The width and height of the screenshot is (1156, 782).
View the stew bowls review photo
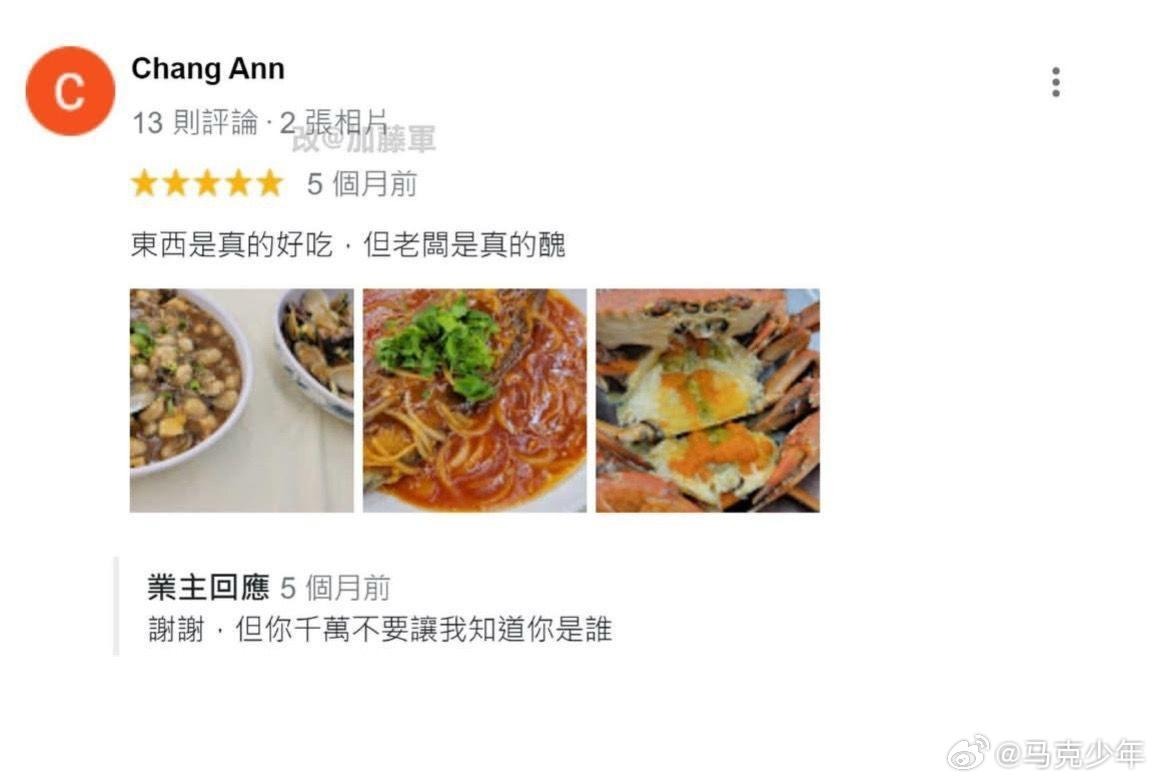(x=241, y=400)
